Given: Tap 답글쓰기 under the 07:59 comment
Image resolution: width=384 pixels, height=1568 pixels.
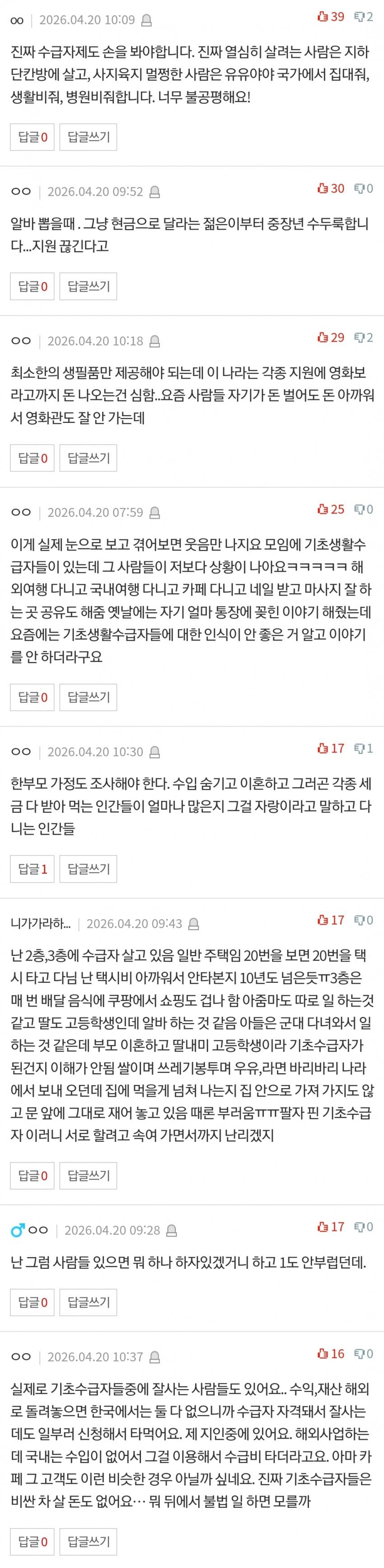Looking at the screenshot, I should [88, 697].
